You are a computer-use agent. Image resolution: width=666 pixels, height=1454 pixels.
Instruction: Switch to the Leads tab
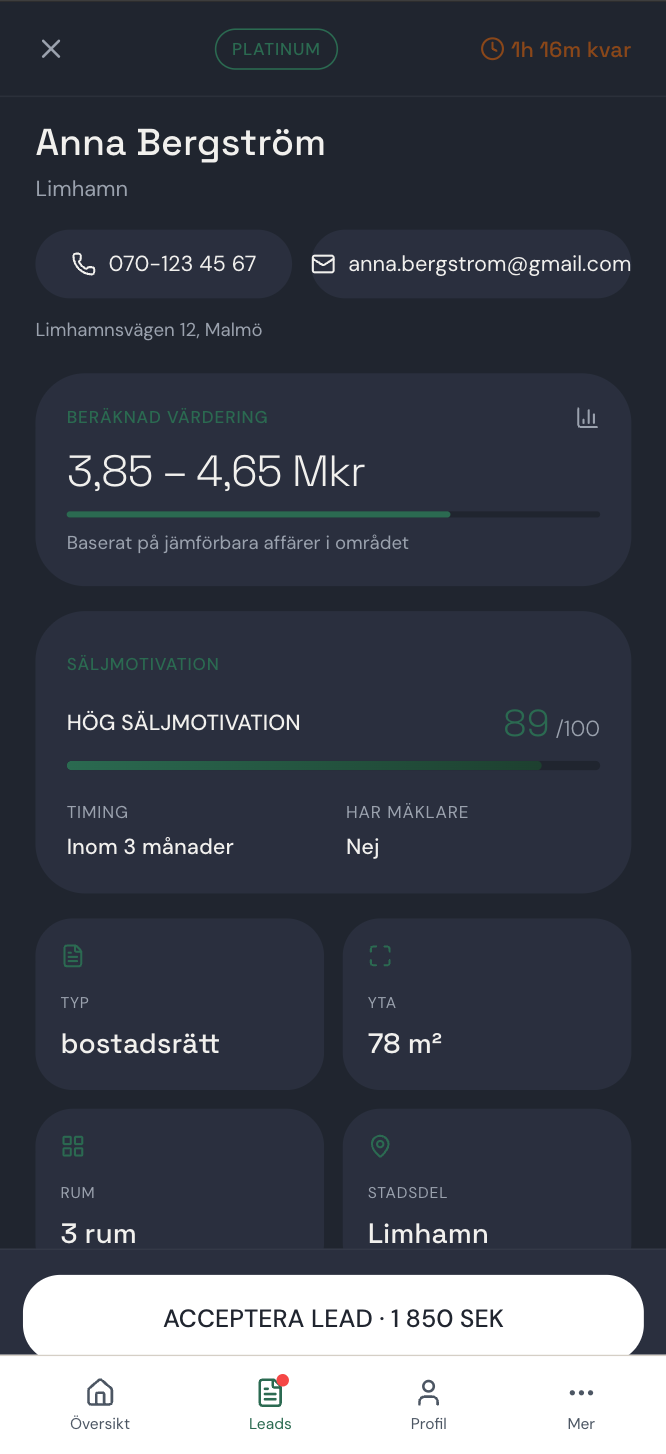click(x=270, y=1404)
